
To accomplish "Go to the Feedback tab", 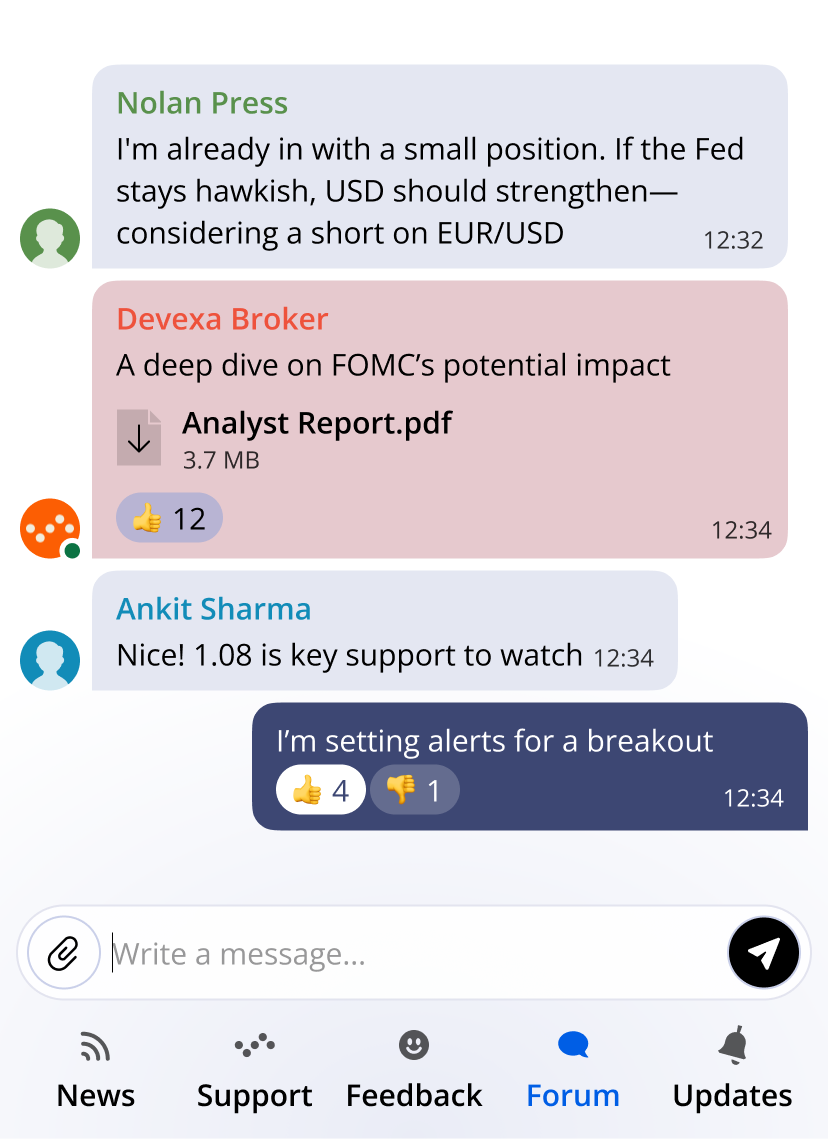I will coord(414,1072).
